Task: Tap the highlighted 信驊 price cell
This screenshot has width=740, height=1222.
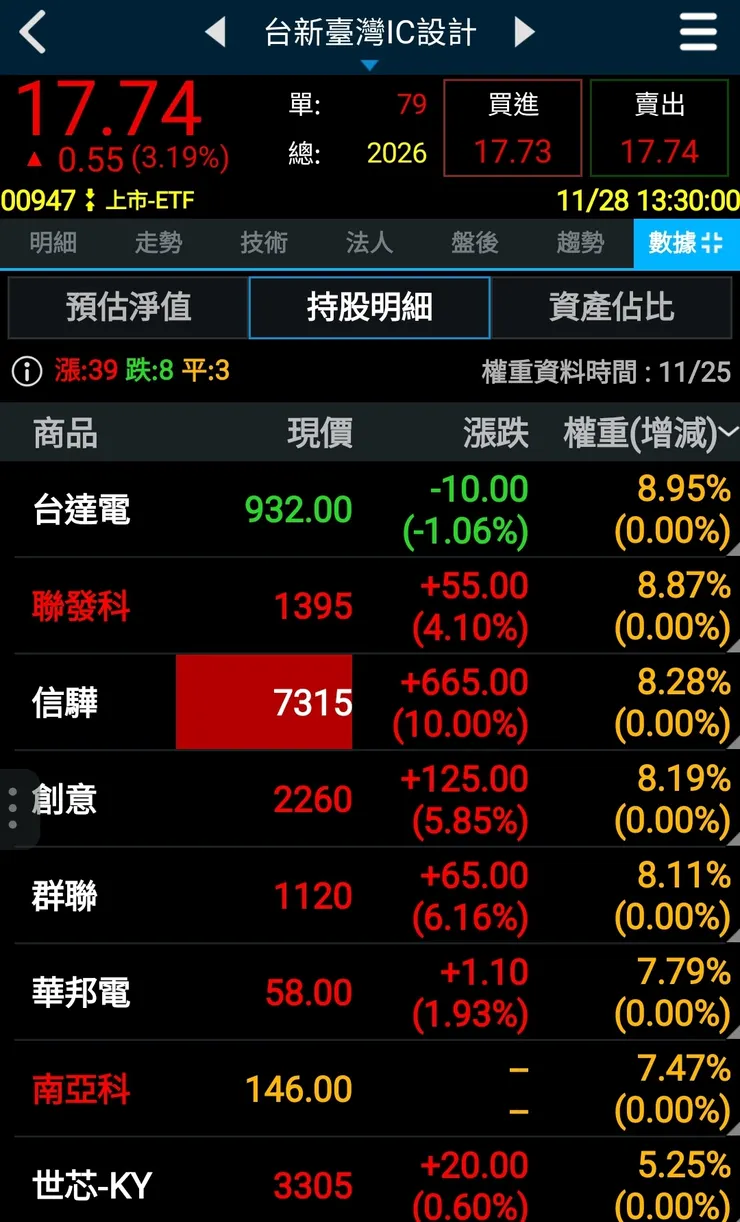Action: pyautogui.click(x=263, y=702)
